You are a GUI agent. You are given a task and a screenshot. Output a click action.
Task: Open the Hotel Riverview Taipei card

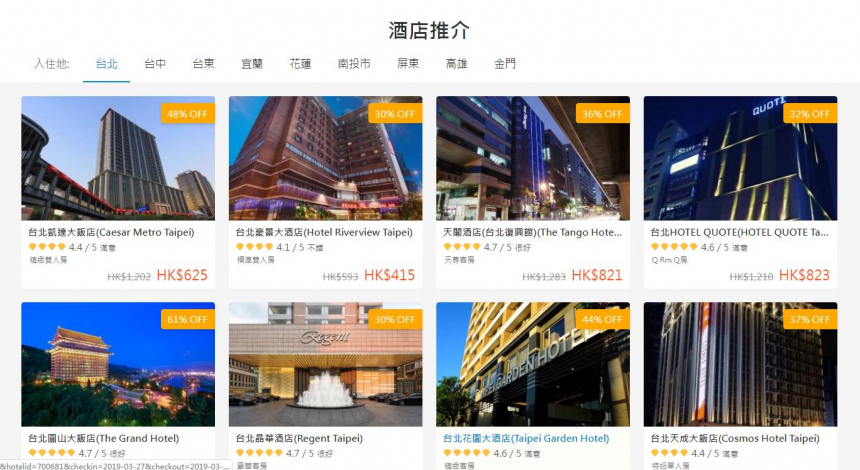[325, 160]
